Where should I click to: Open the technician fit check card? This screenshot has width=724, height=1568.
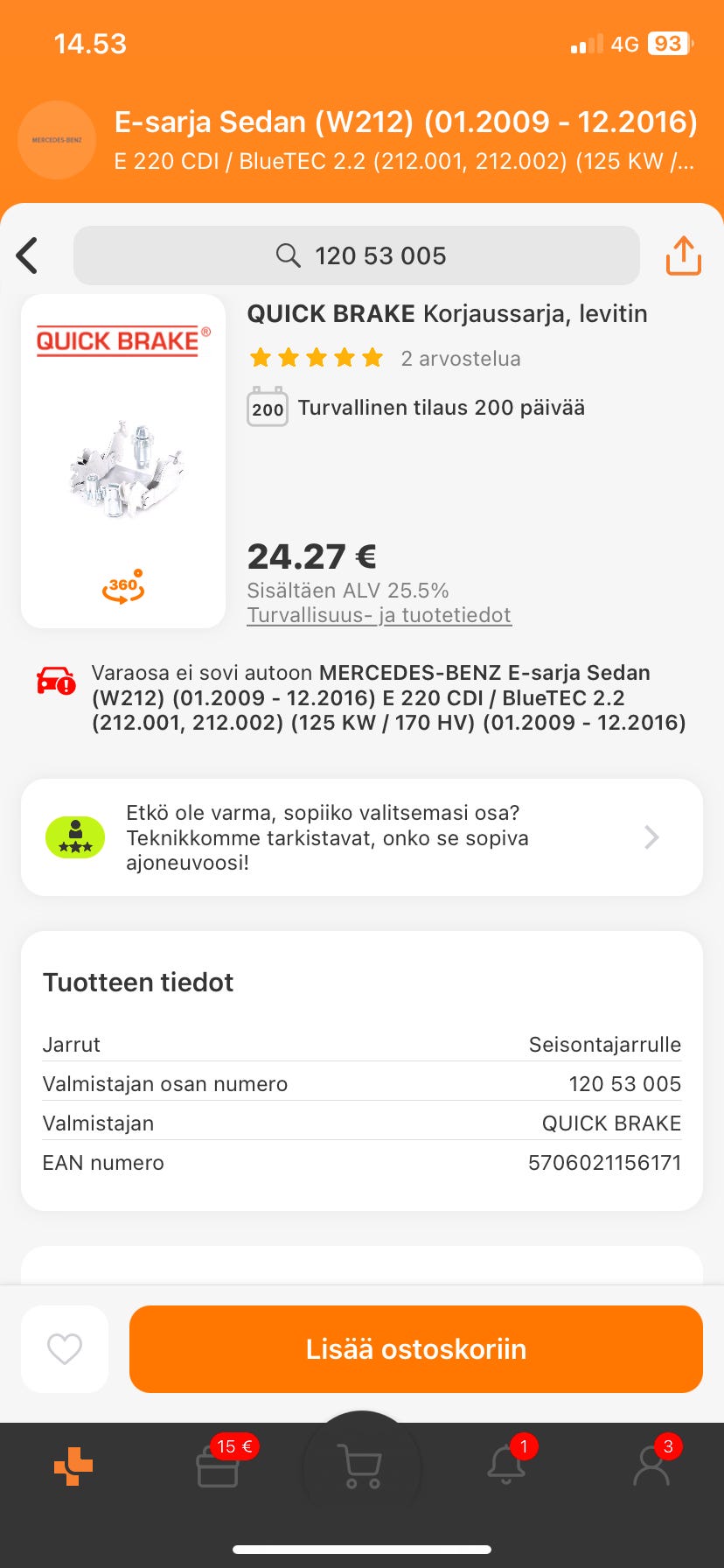(362, 837)
